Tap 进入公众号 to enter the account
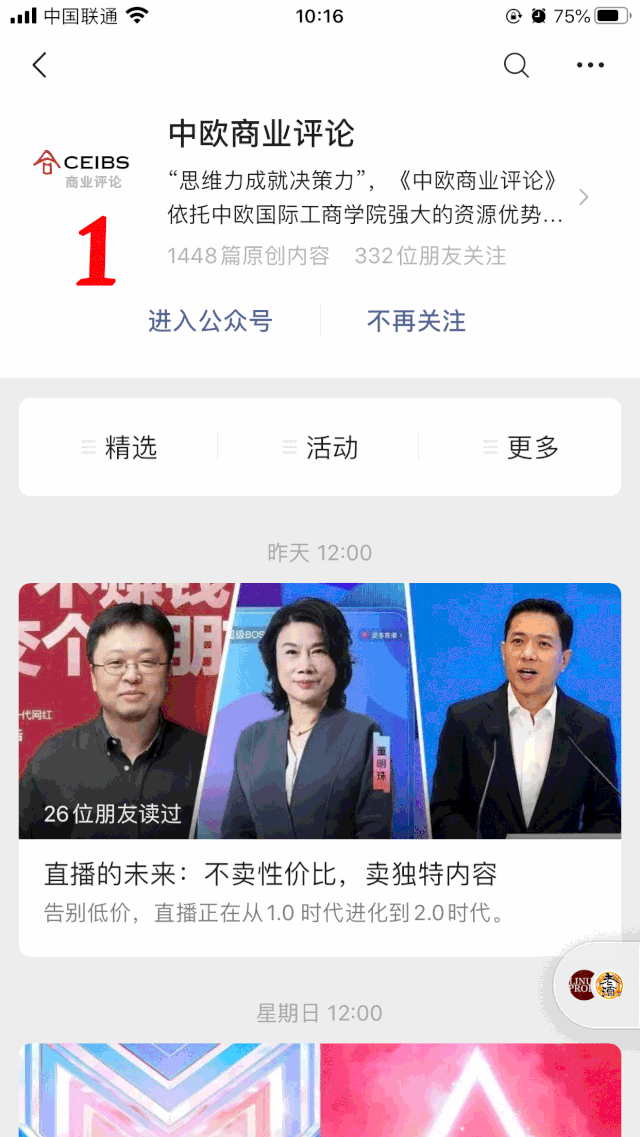Image resolution: width=640 pixels, height=1137 pixels. (210, 321)
